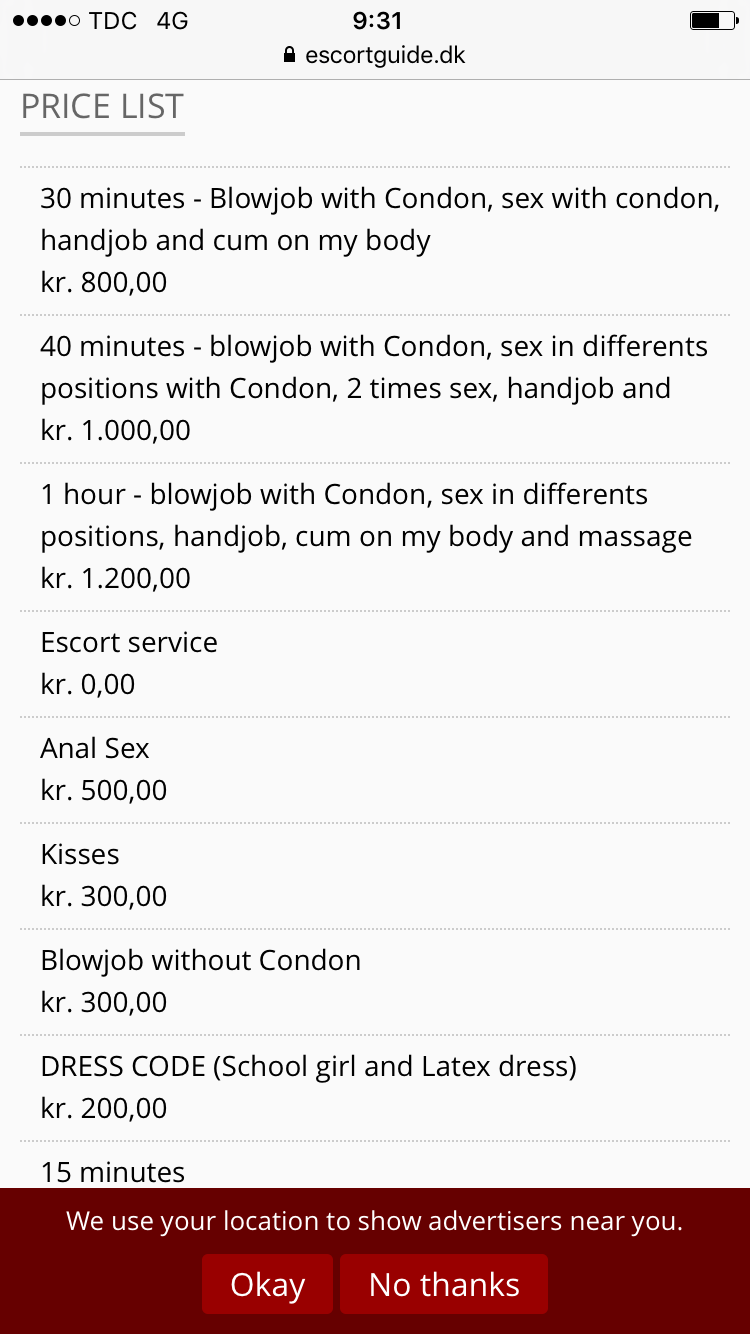Decline location sharing with No thanks
This screenshot has width=750, height=1334.
[x=444, y=1284]
